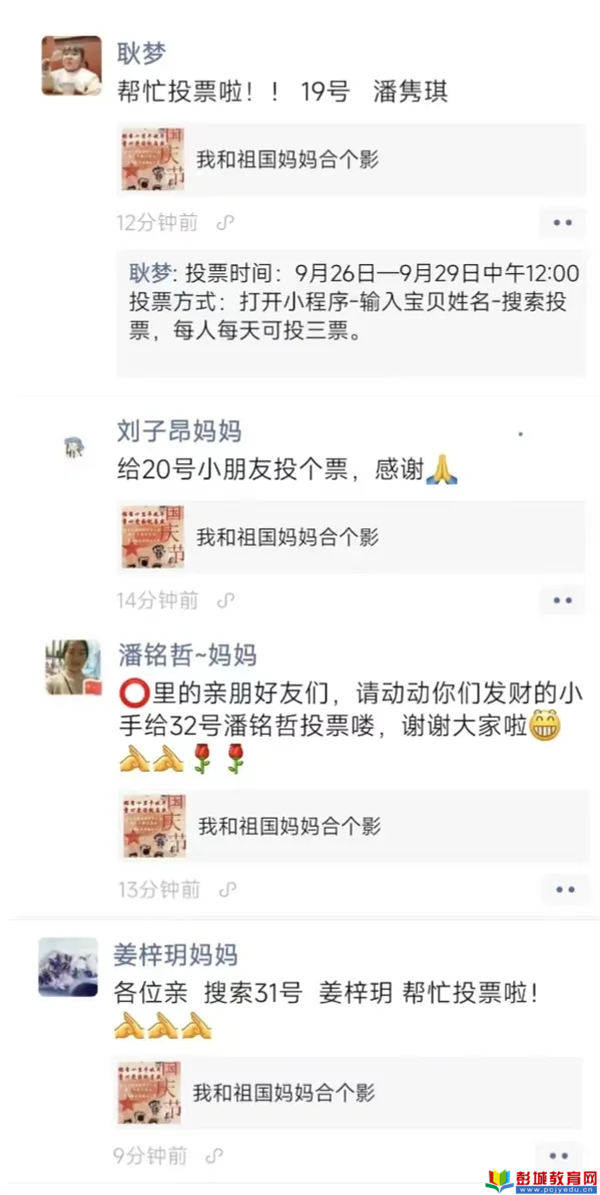Open the like/comment menu on 耿梦's post
Image resolution: width=600 pixels, height=1195 pixels.
tap(562, 222)
